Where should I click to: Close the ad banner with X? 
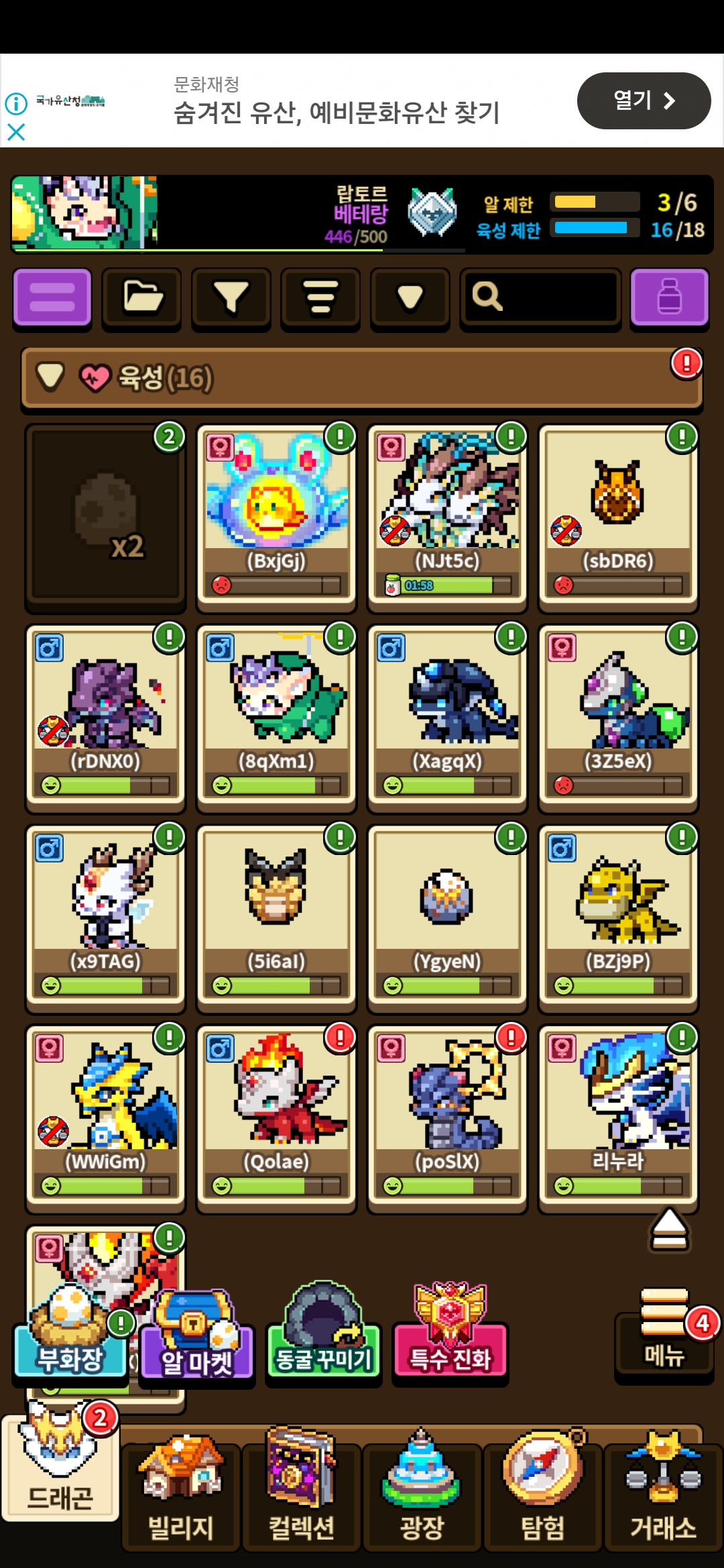16,132
